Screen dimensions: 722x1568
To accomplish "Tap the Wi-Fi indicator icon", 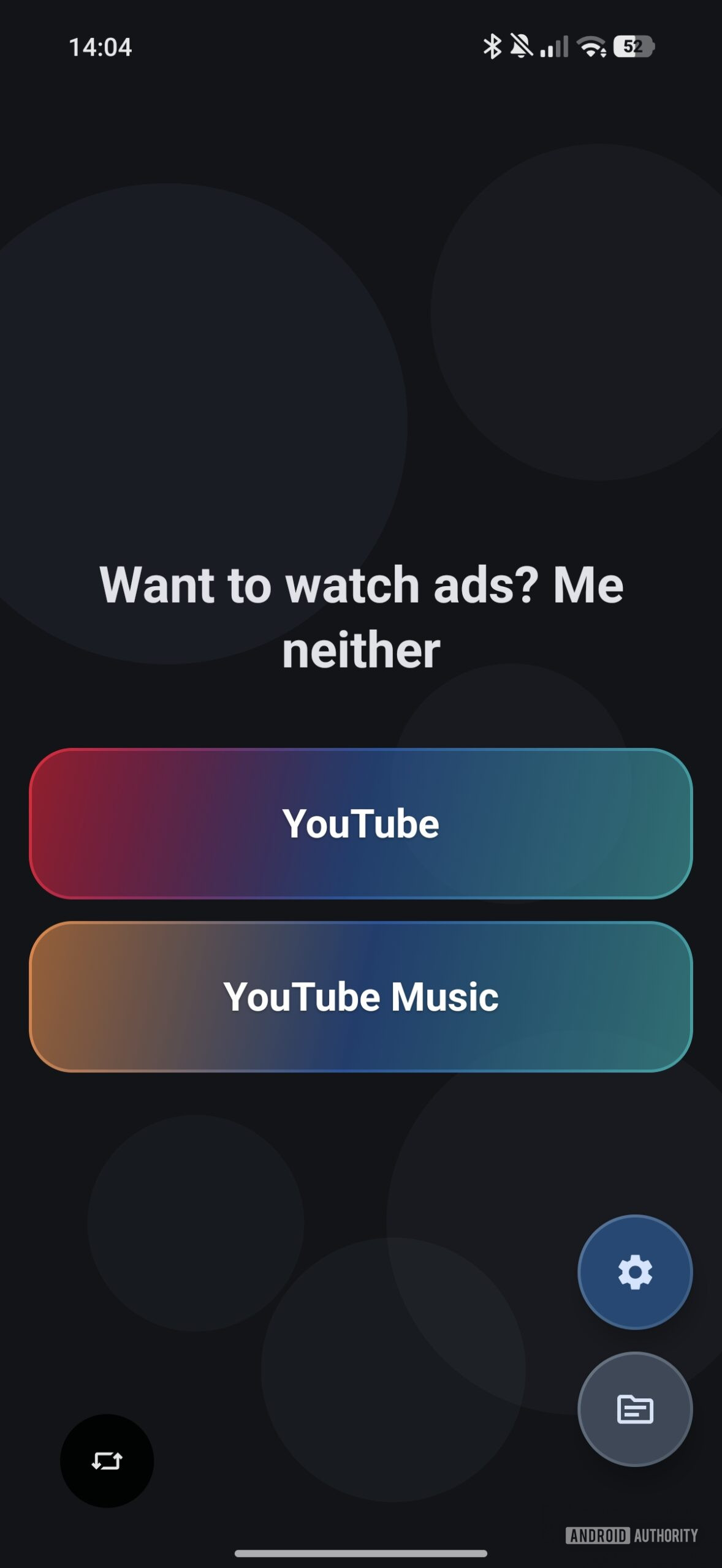I will pyautogui.click(x=591, y=47).
